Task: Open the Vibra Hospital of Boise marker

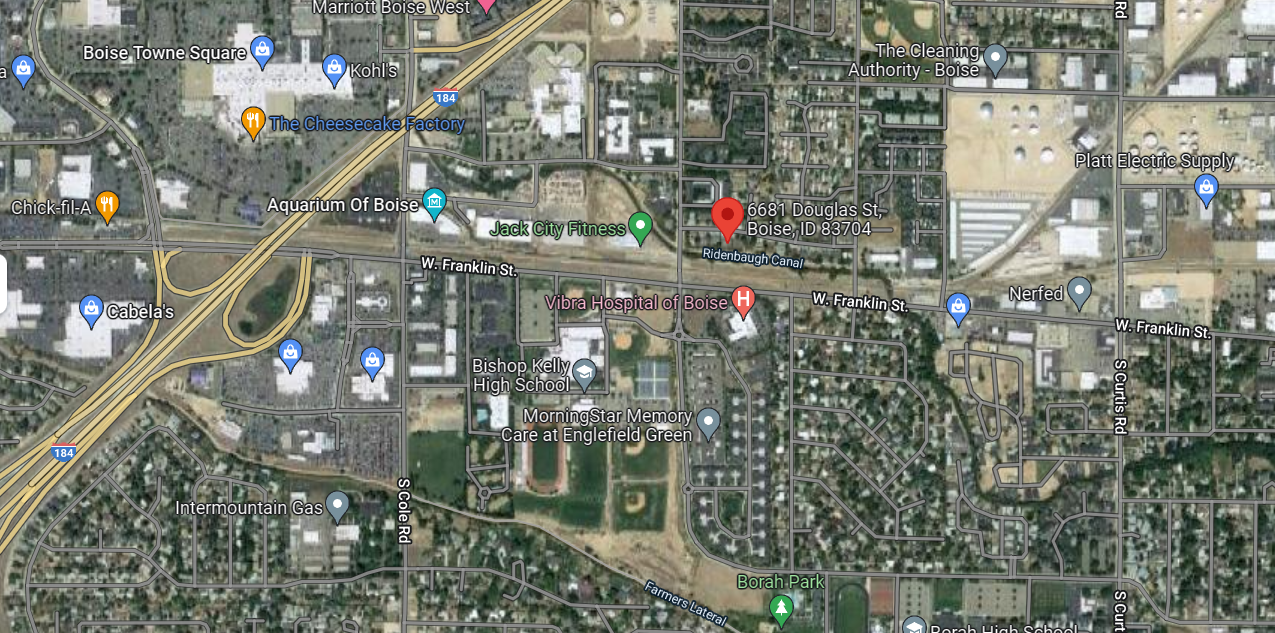Action: click(x=743, y=299)
